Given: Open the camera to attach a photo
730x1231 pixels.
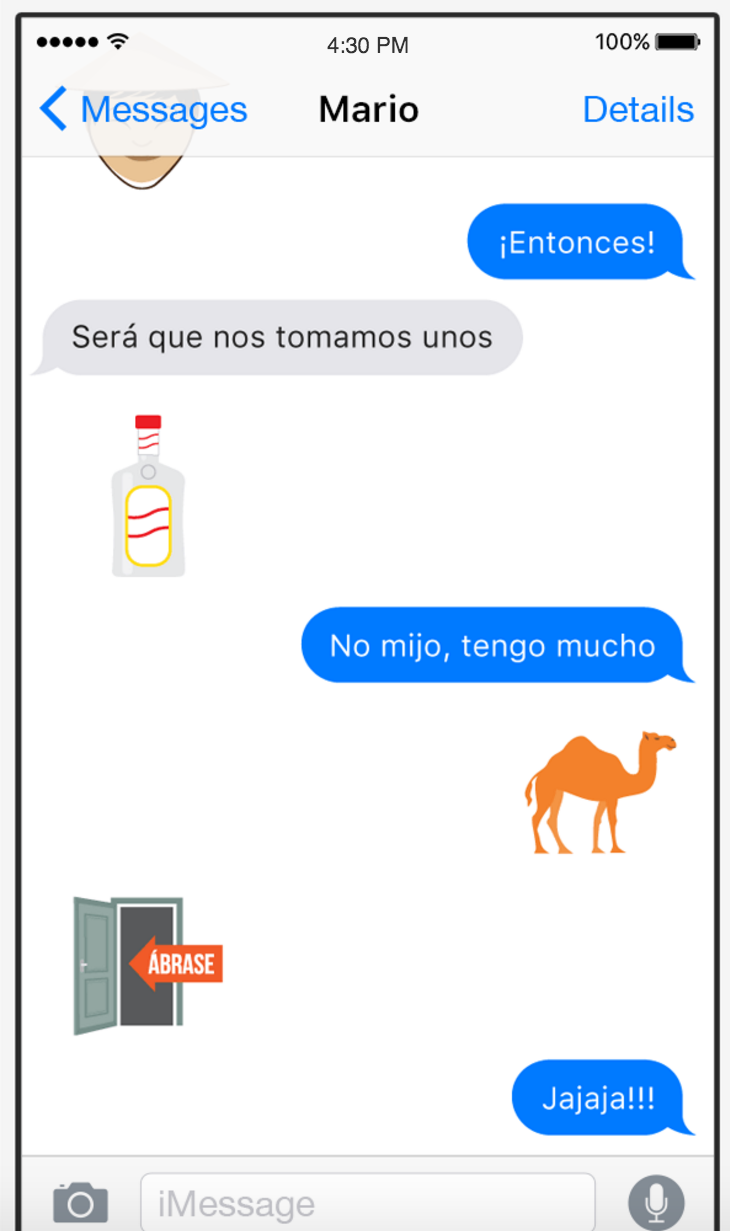Looking at the screenshot, I should click(x=80, y=1201).
